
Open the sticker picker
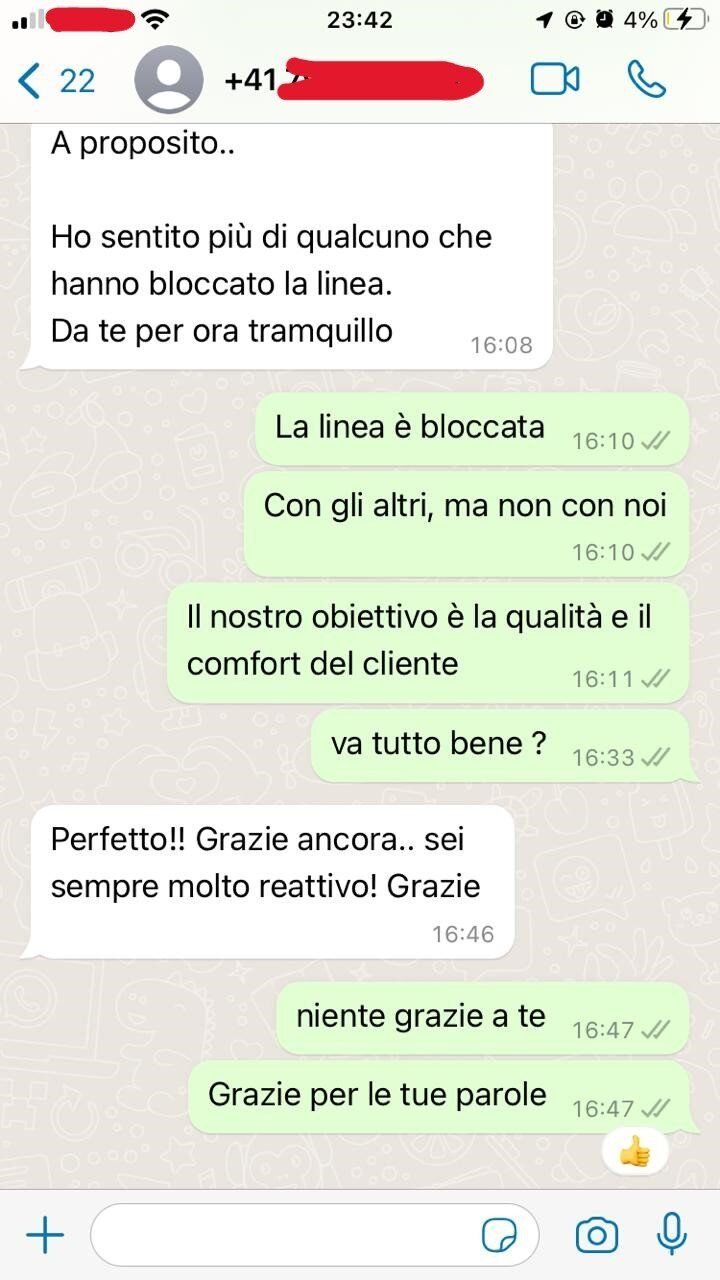(499, 1236)
